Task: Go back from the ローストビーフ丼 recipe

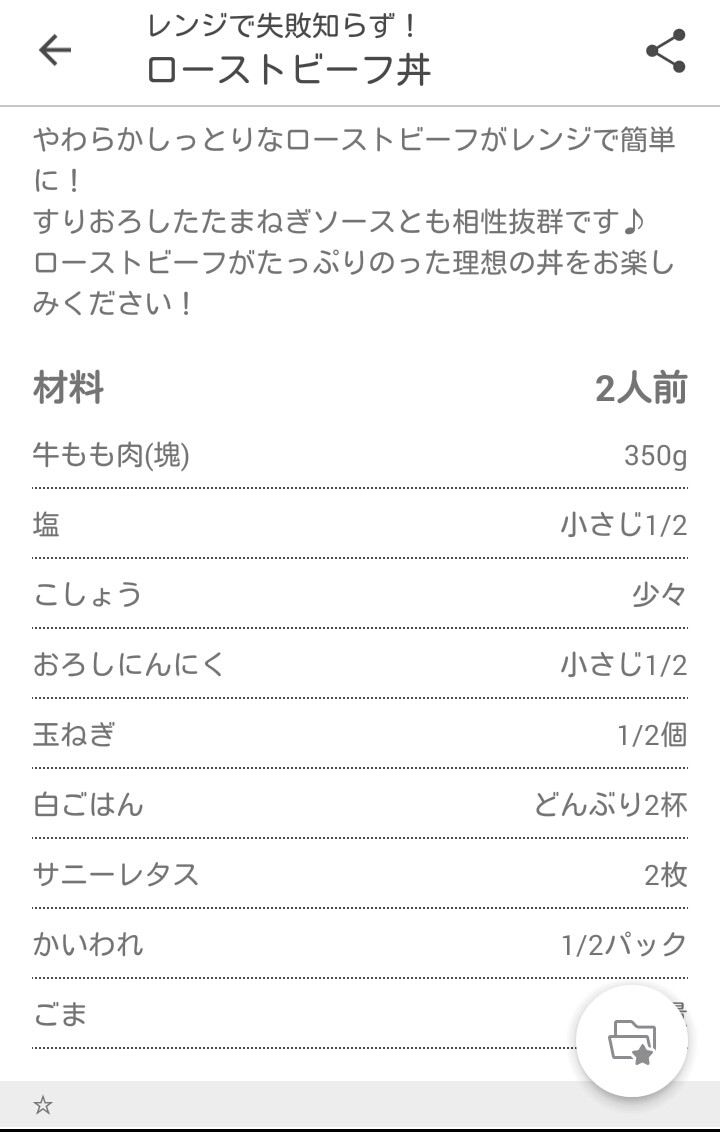Action: coord(55,51)
